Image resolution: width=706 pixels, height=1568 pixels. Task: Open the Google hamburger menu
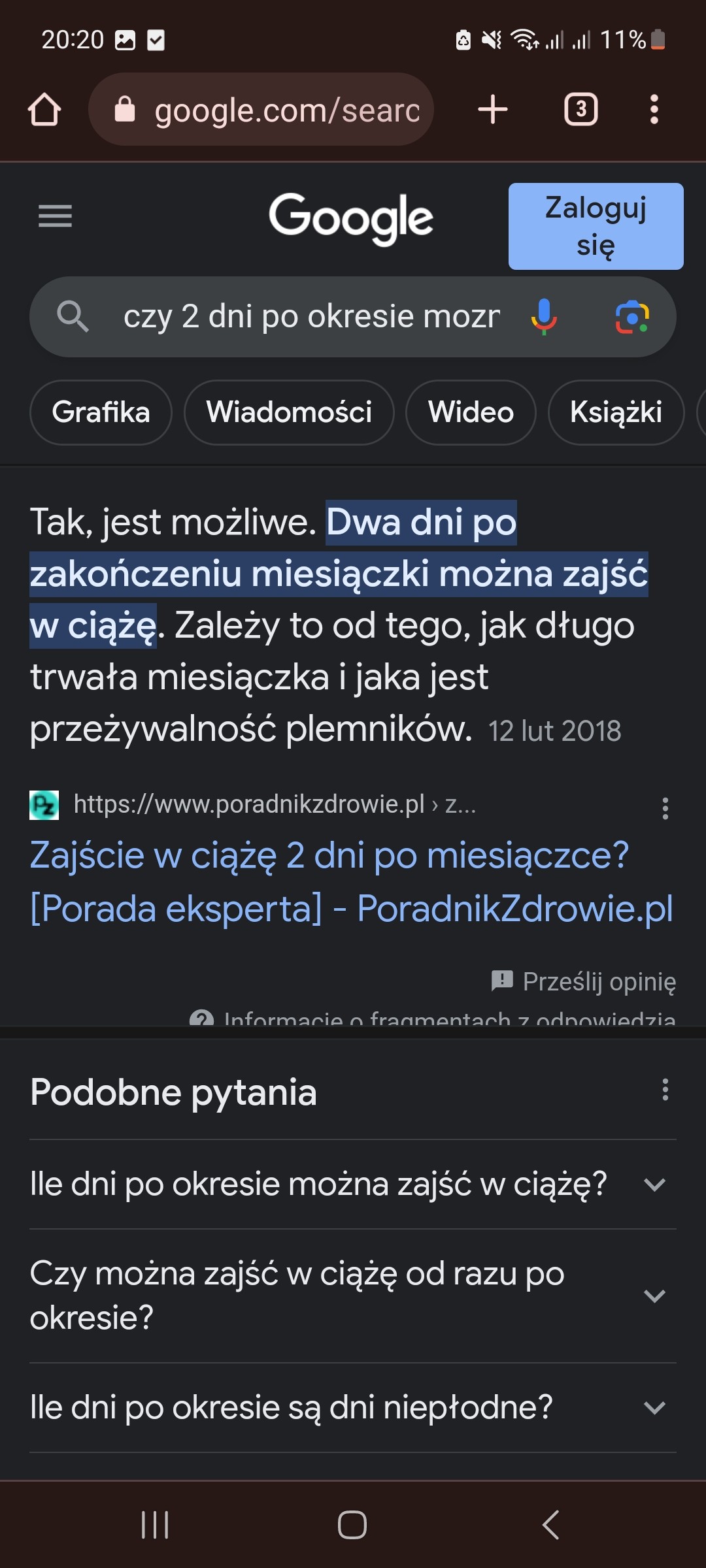tap(55, 216)
